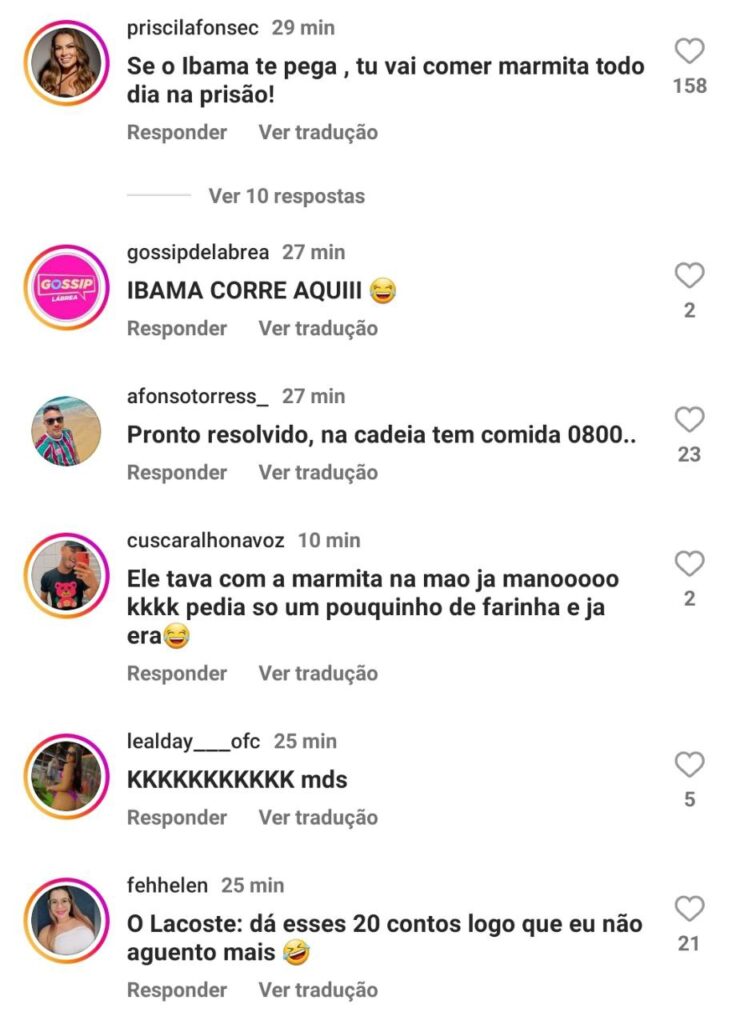
Task: Tap Responder under IBAMA CORRE AQUIII
Action: (177, 328)
